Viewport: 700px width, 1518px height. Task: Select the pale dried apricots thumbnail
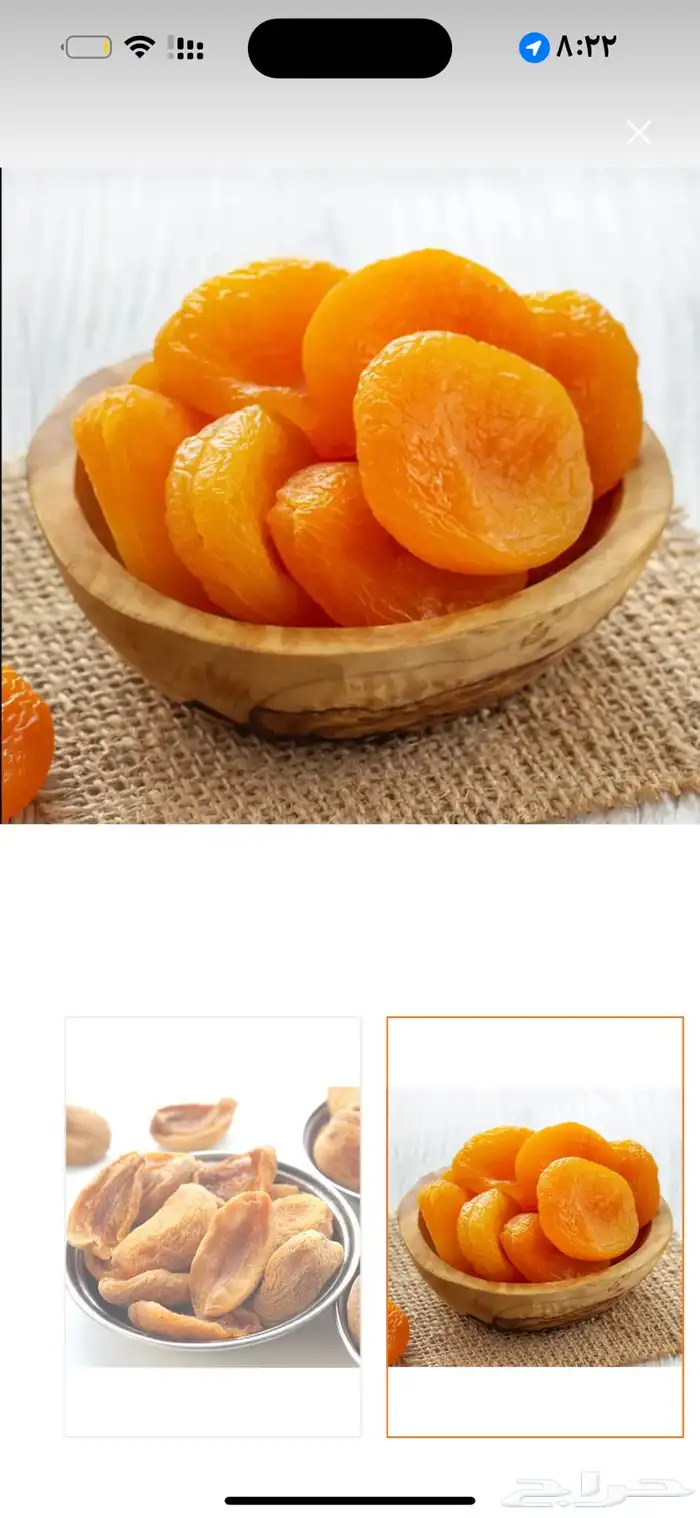coord(213,1226)
